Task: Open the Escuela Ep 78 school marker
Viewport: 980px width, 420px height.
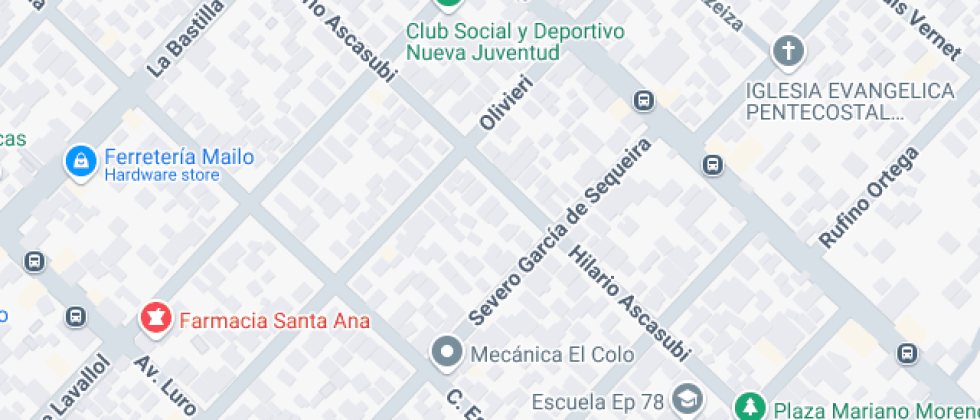Action: coord(687,400)
